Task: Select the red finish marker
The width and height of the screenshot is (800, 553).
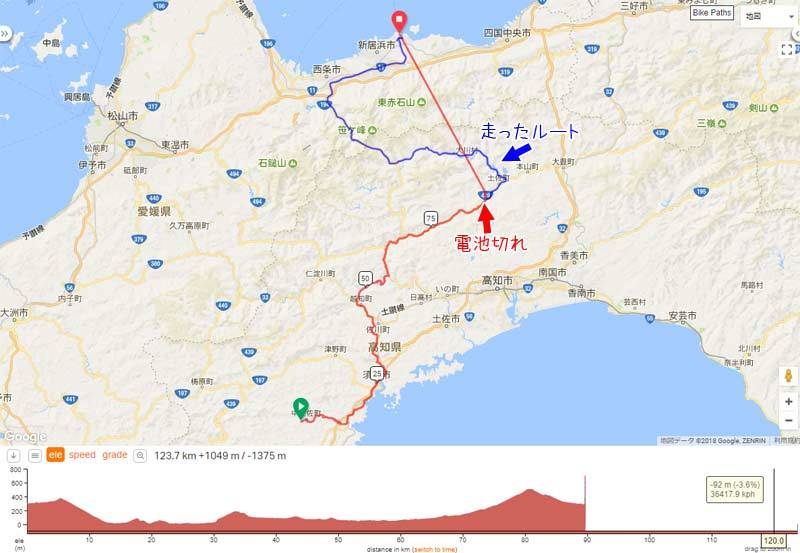Action: tap(399, 20)
